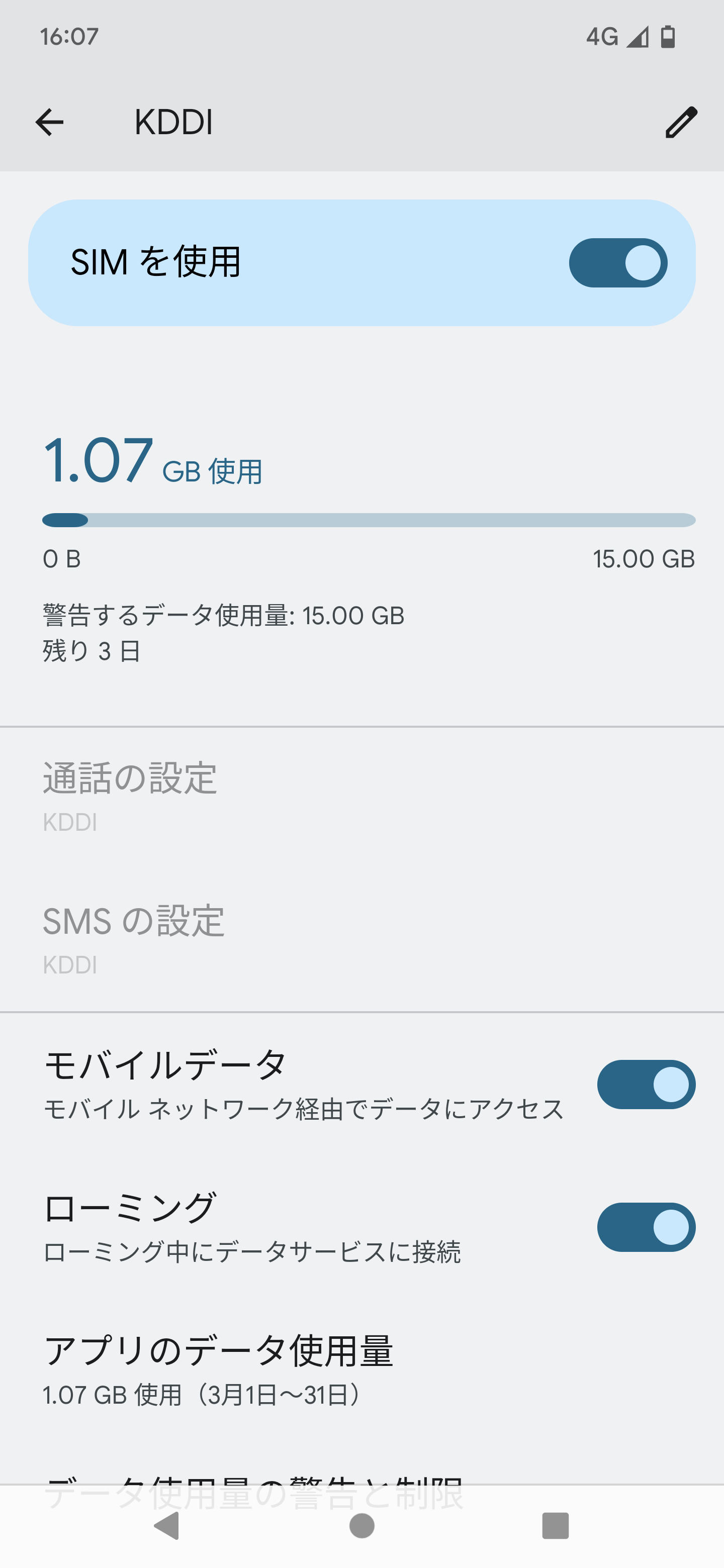
Task: Turn off the SIM を使用 switch
Action: click(x=617, y=263)
